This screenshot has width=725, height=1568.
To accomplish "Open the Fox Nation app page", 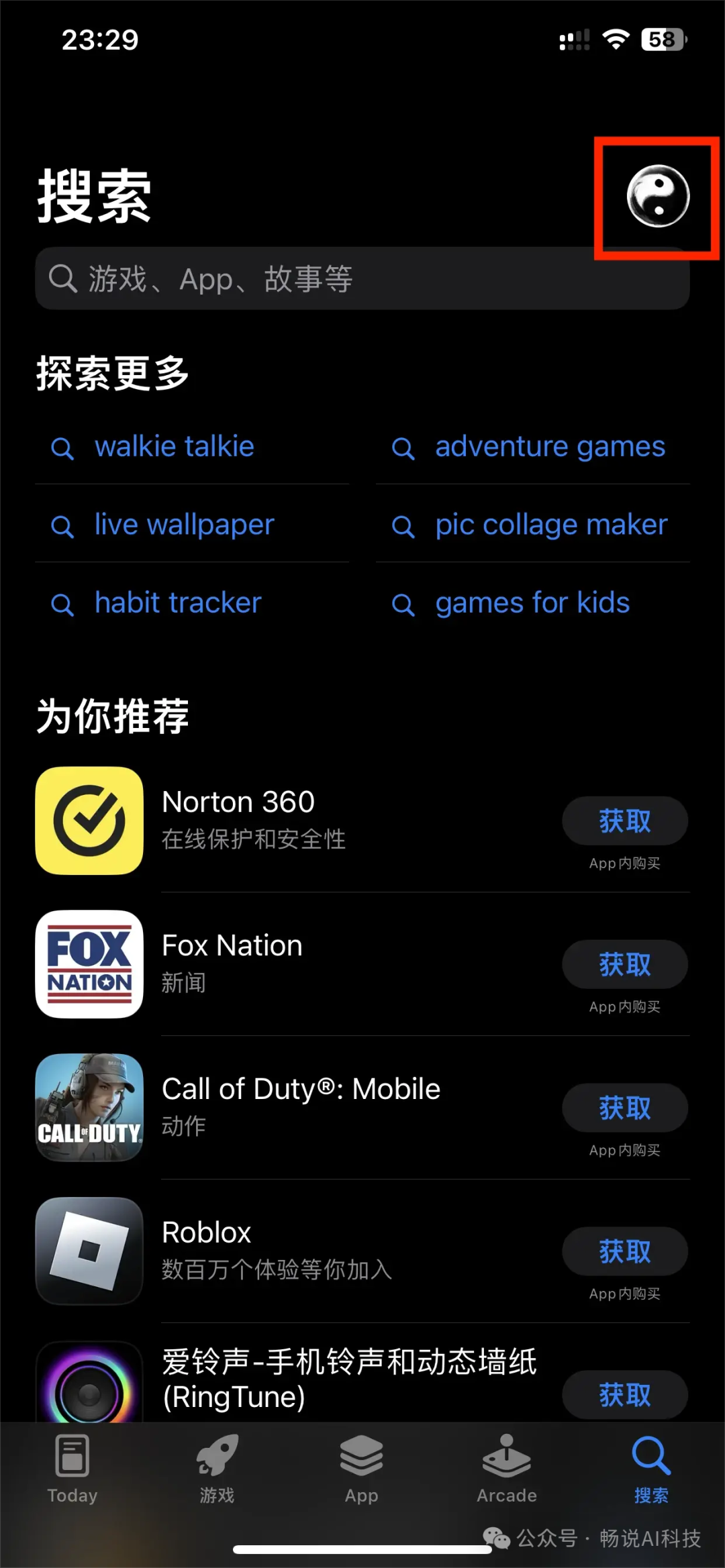I will coord(232,946).
